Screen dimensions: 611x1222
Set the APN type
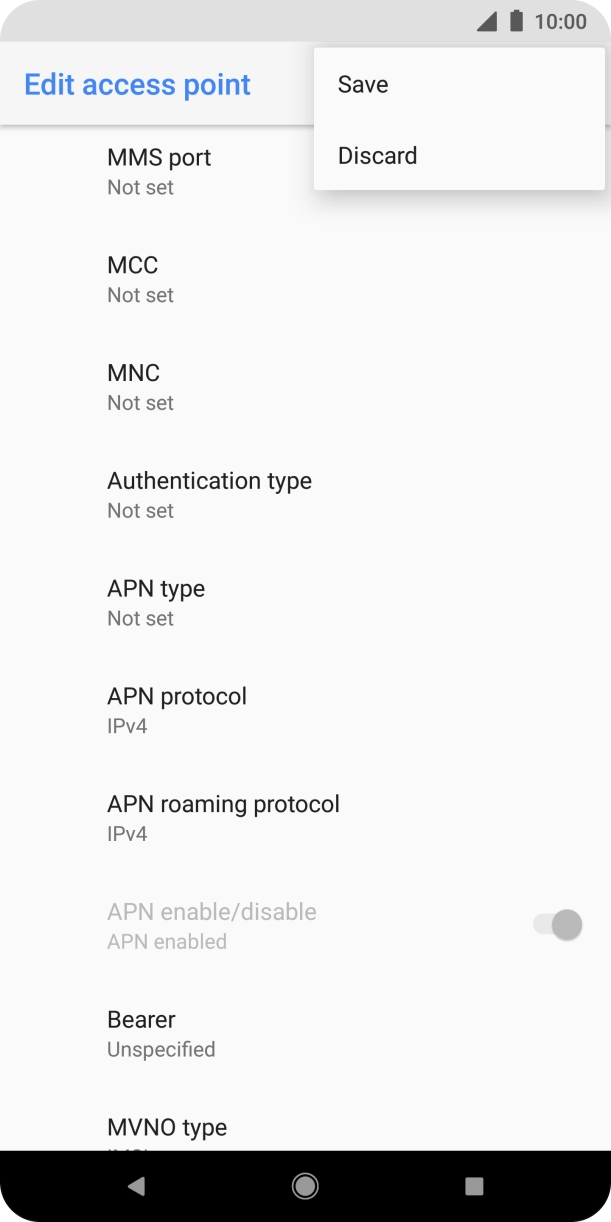click(305, 604)
